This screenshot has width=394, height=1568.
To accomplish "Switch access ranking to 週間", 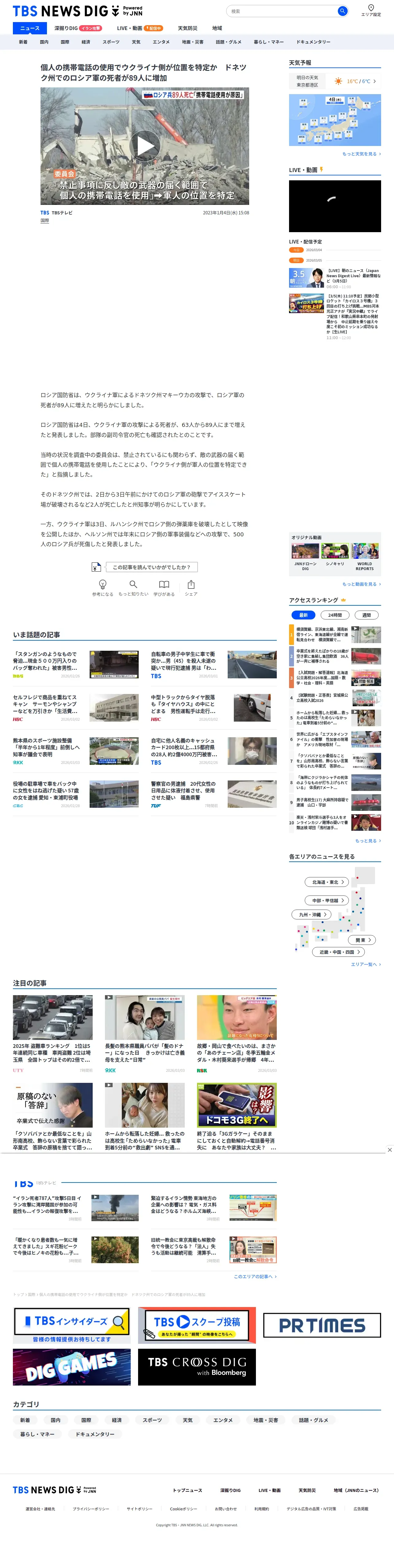I will coord(367,615).
